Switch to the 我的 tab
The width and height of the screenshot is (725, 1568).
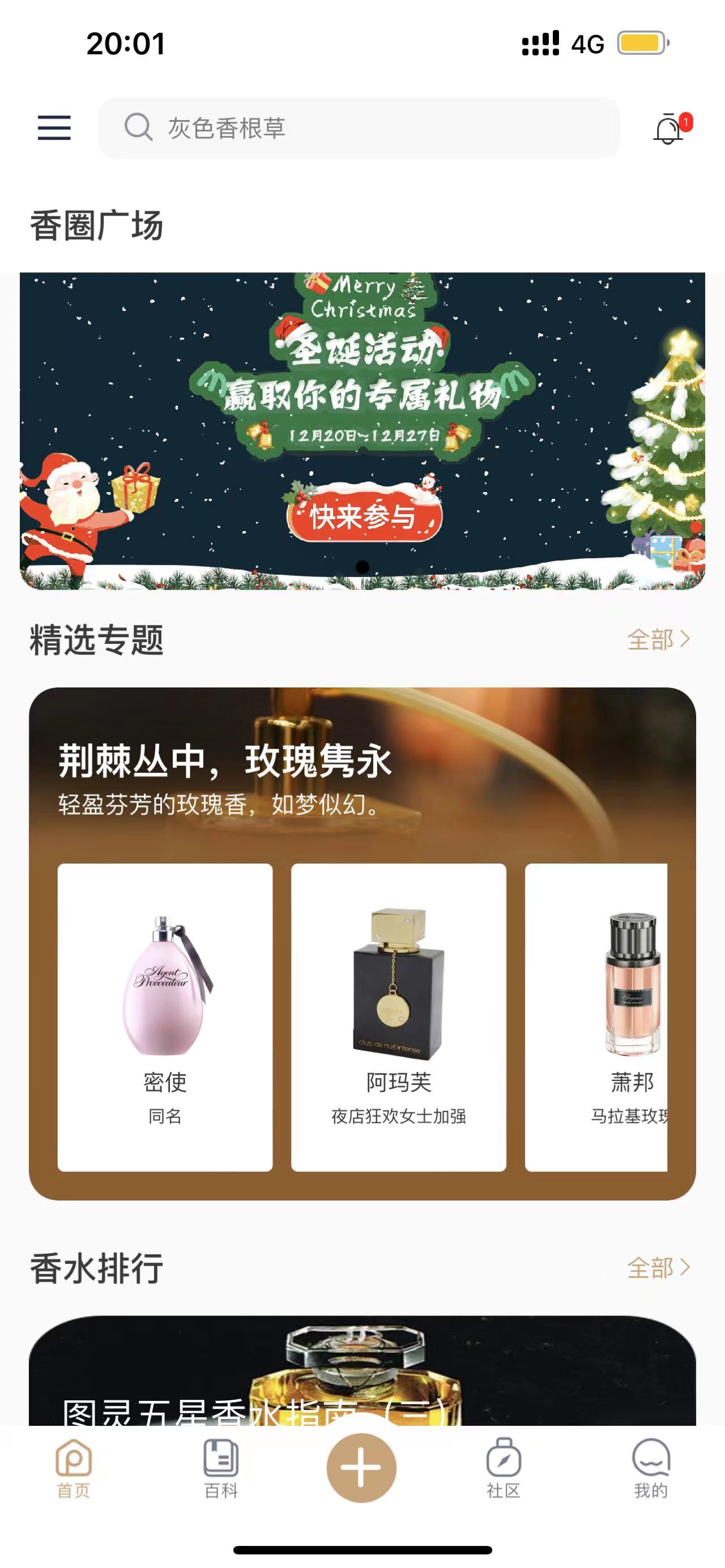[x=651, y=1468]
